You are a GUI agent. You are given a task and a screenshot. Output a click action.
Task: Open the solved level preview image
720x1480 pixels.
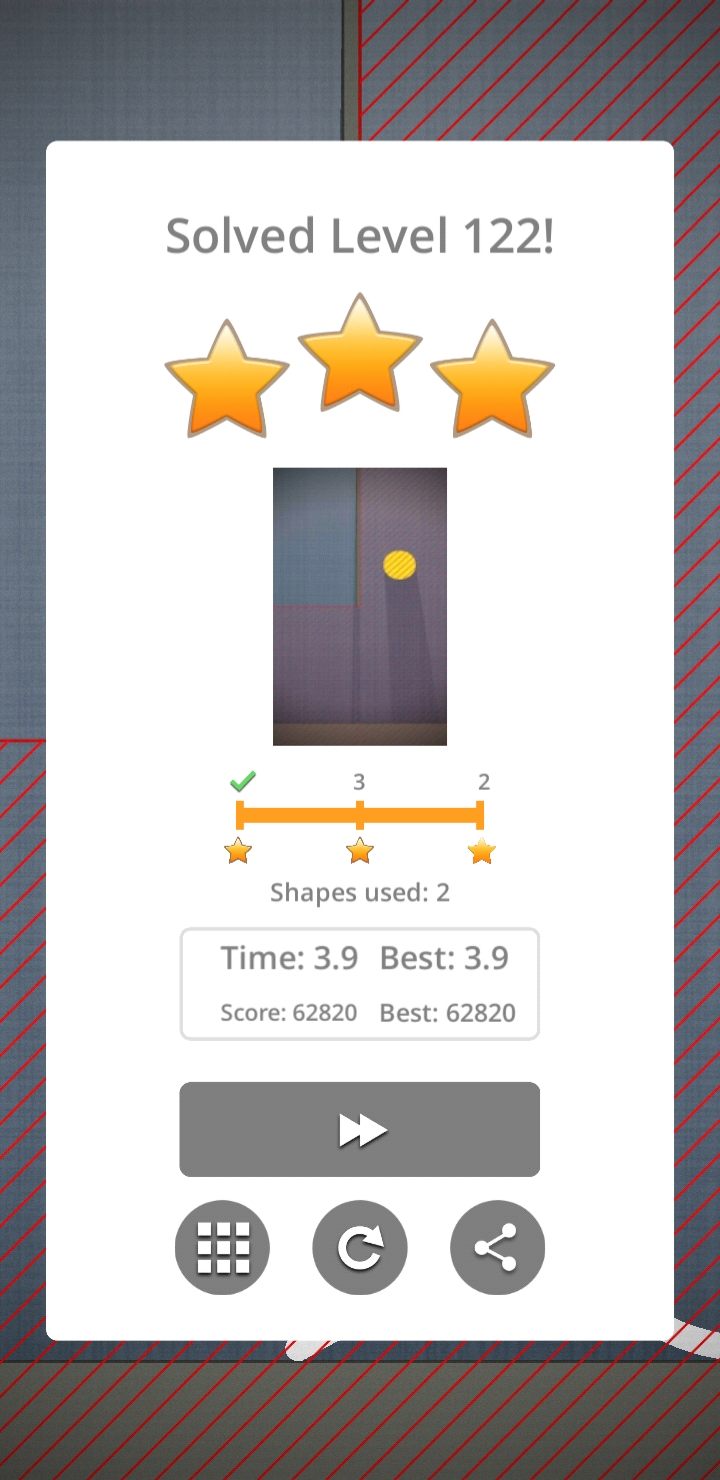pos(360,606)
